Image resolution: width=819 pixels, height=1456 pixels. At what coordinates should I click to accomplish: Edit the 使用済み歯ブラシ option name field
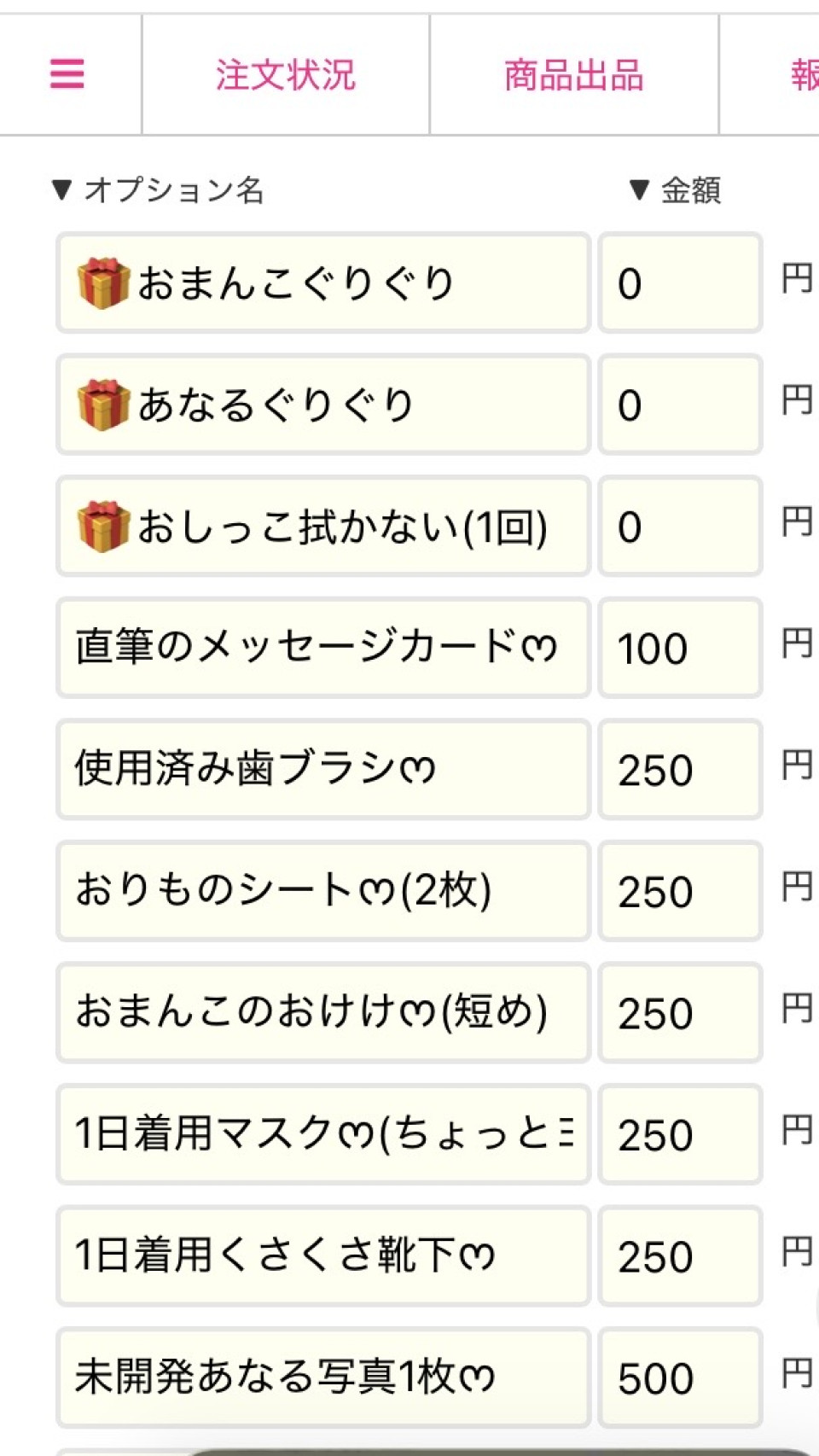click(322, 769)
